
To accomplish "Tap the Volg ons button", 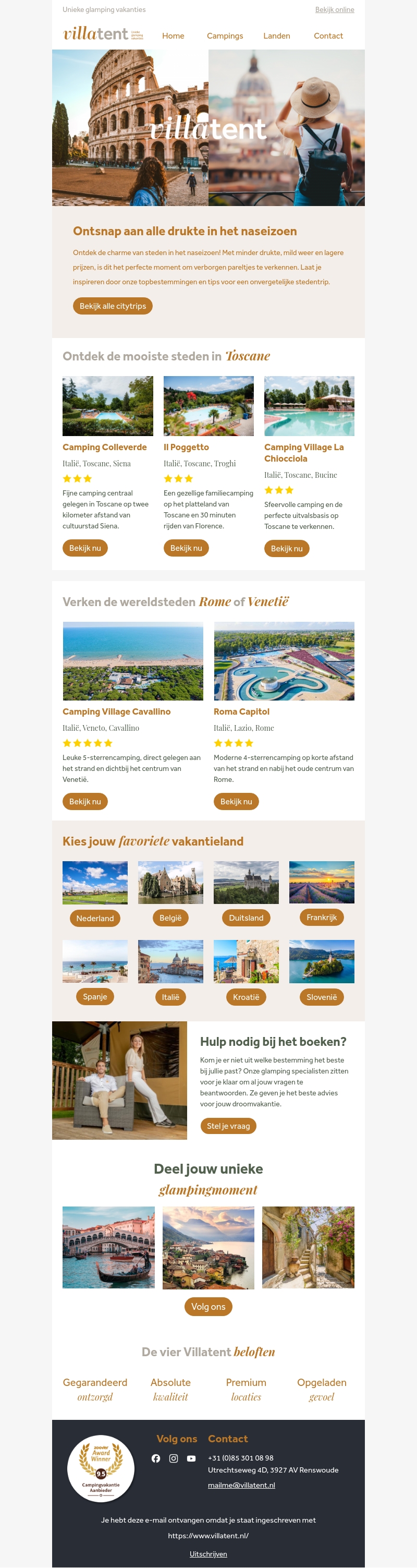I will [208, 1306].
